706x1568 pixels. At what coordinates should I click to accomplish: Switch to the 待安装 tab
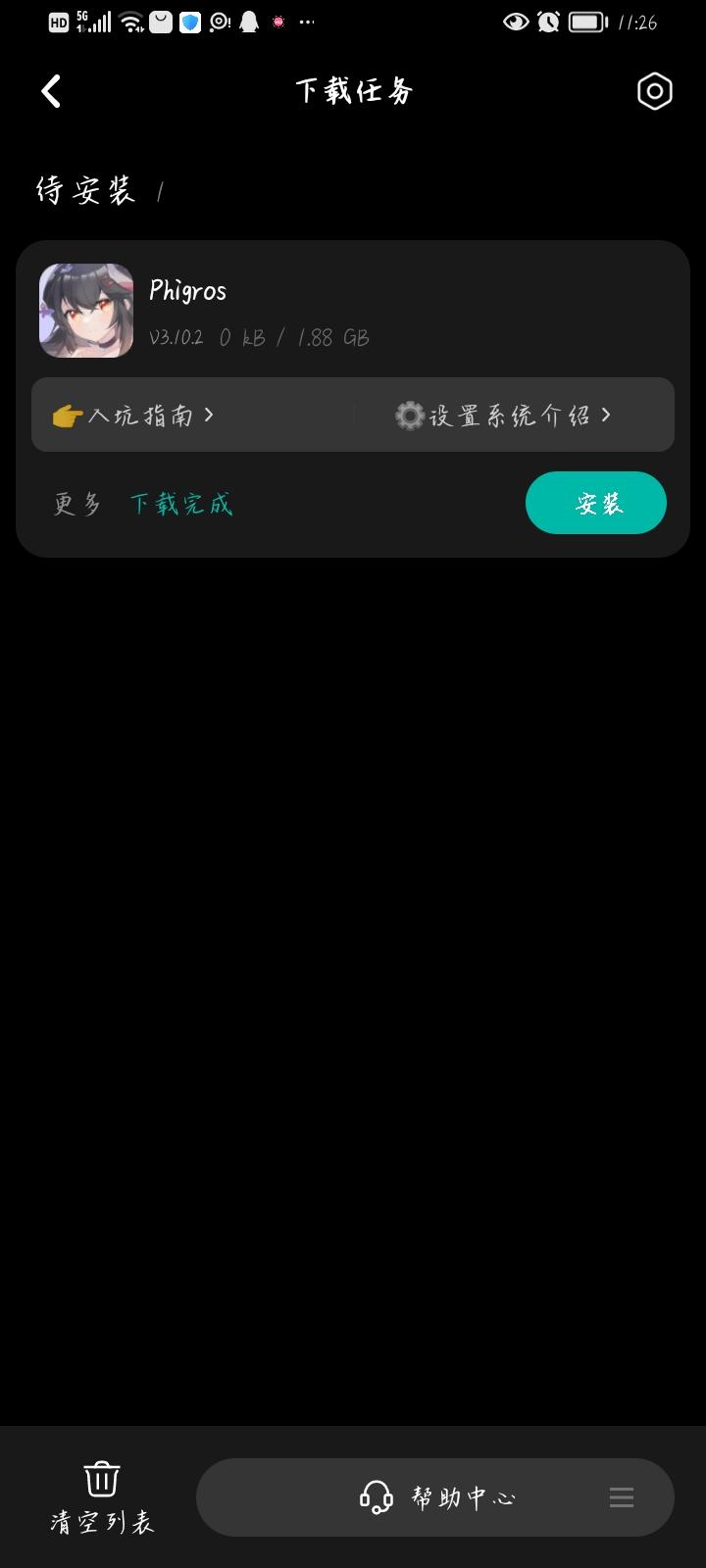point(86,189)
